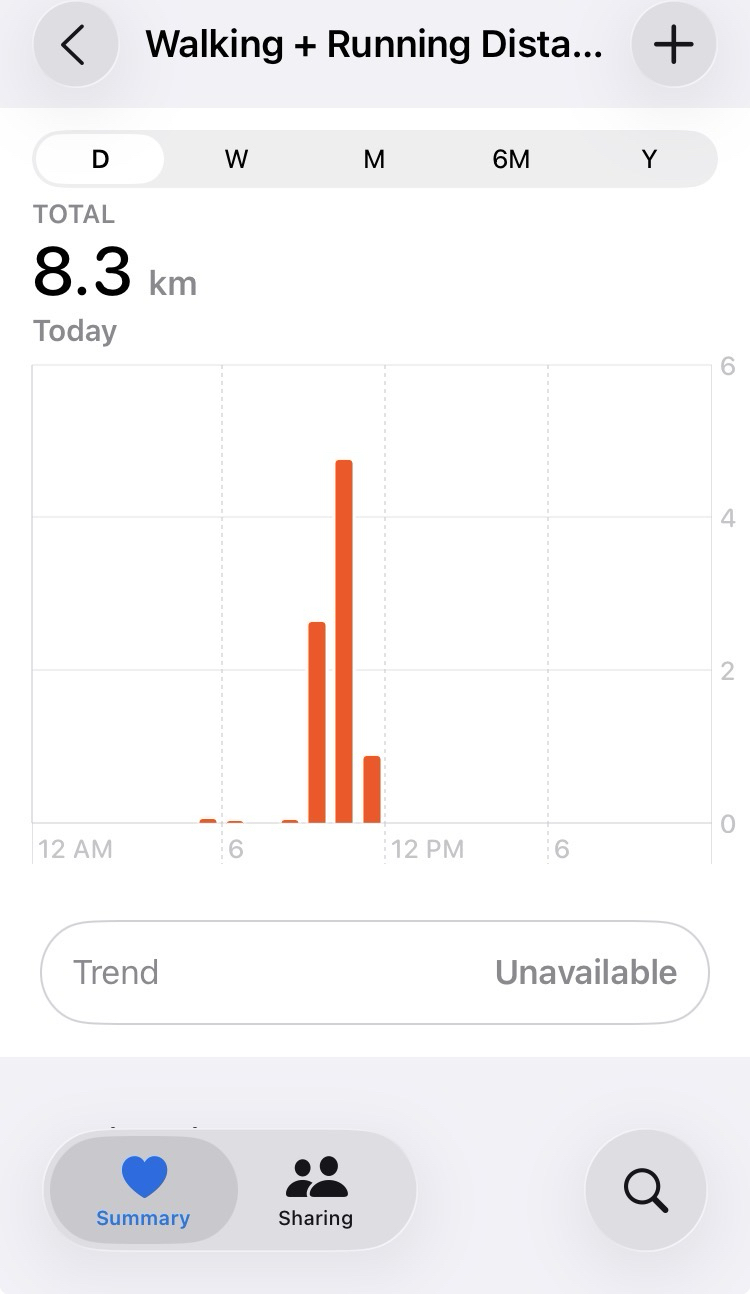The image size is (750, 1294).
Task: Open the Trend row
Action: point(375,972)
